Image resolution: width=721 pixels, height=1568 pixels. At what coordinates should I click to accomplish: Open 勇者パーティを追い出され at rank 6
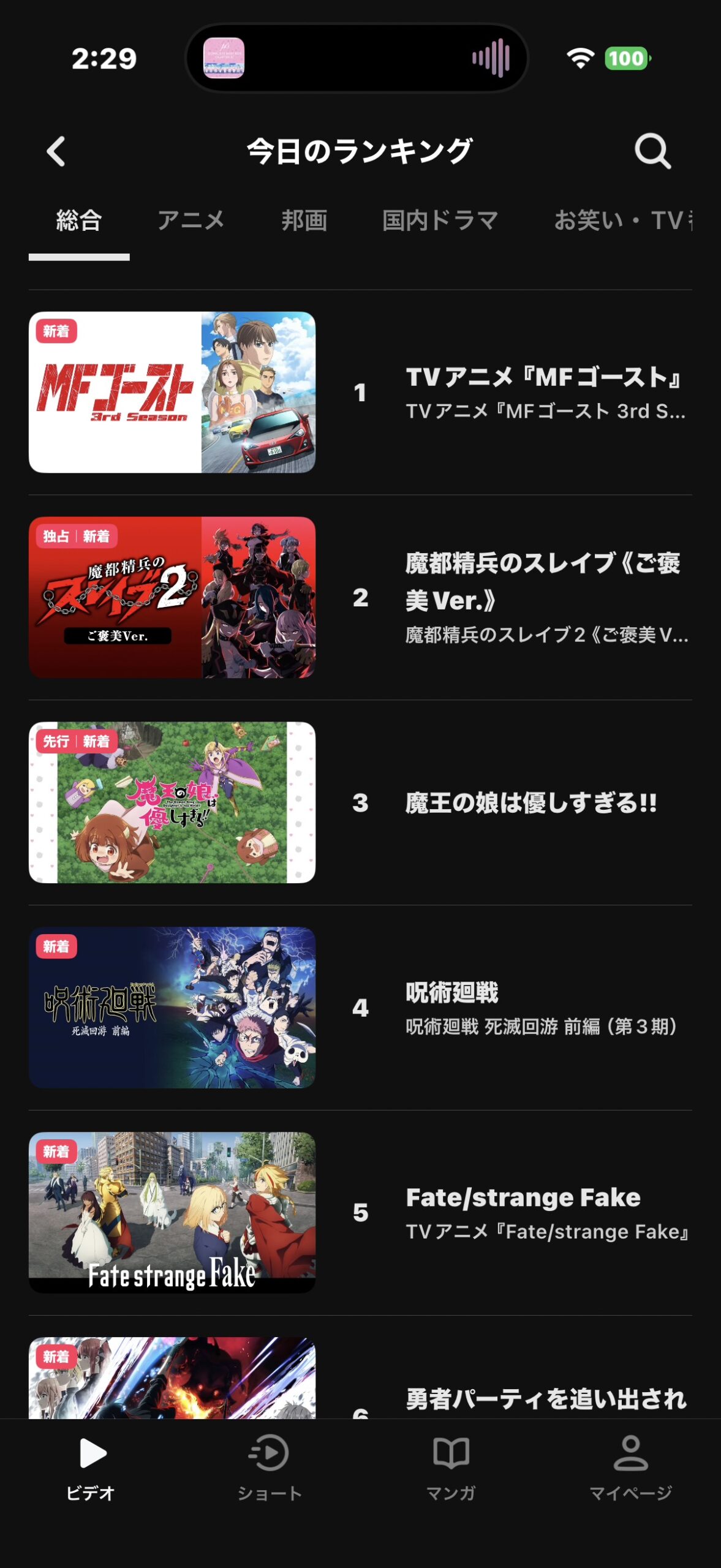tap(360, 1390)
